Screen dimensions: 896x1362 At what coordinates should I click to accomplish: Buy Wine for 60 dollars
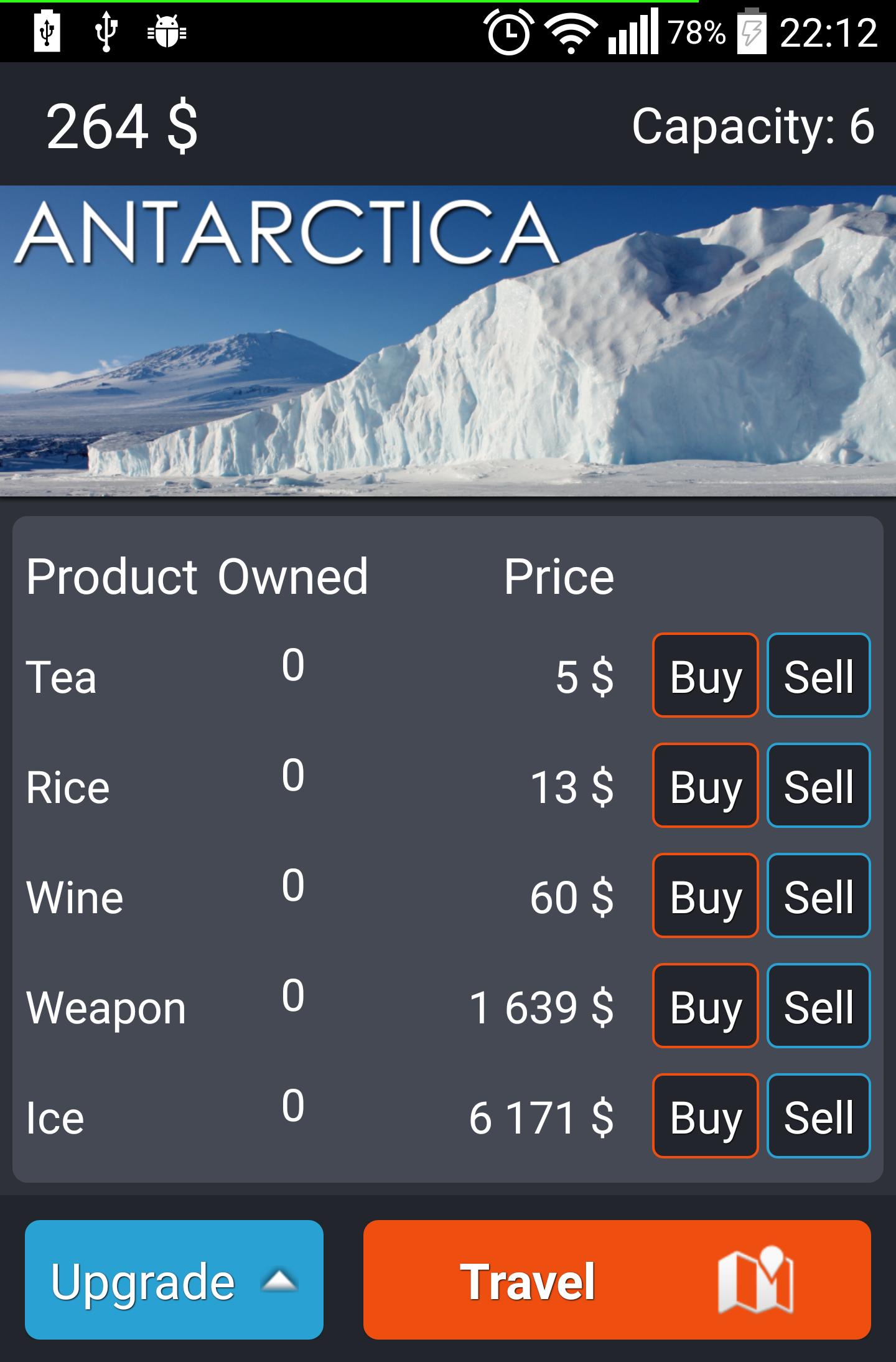coord(704,897)
